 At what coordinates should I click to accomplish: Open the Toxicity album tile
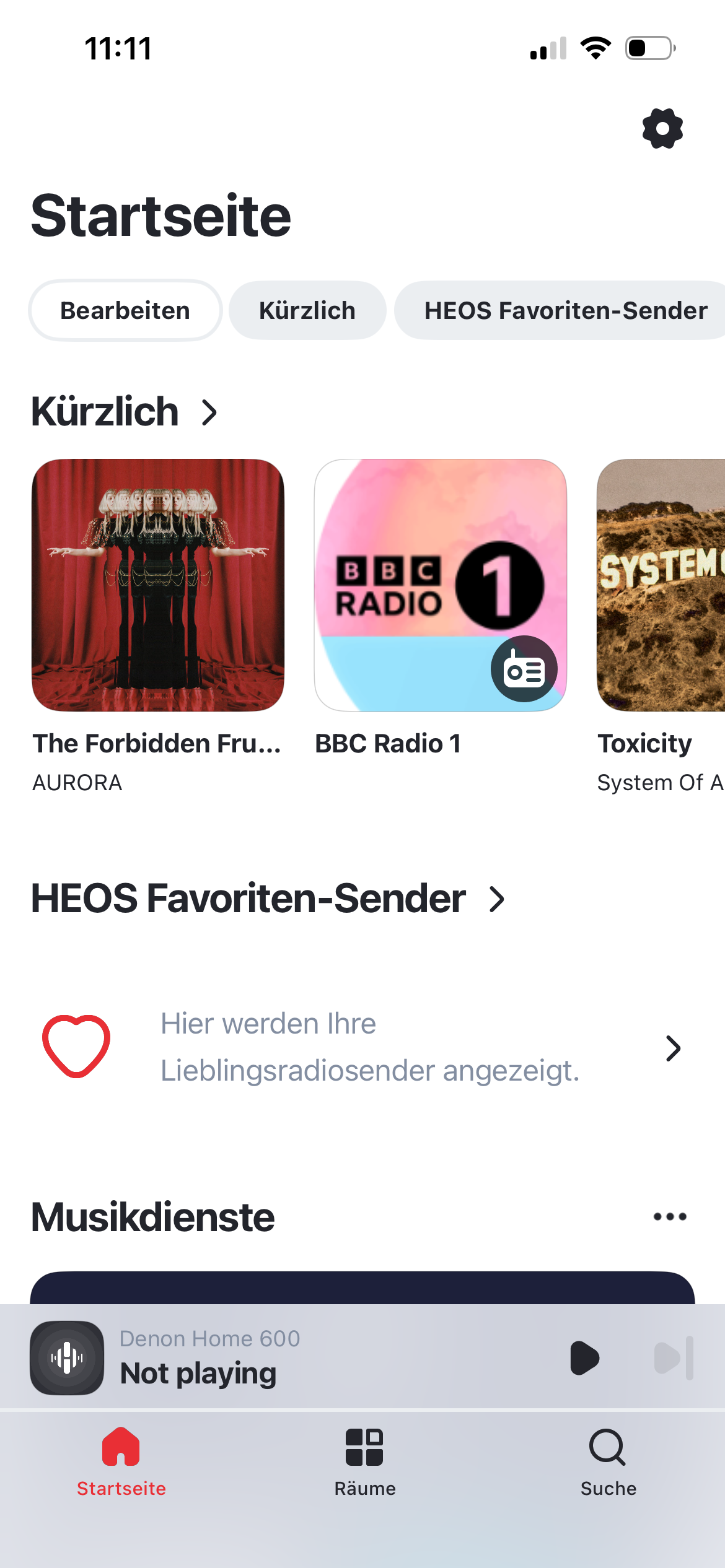point(661,585)
